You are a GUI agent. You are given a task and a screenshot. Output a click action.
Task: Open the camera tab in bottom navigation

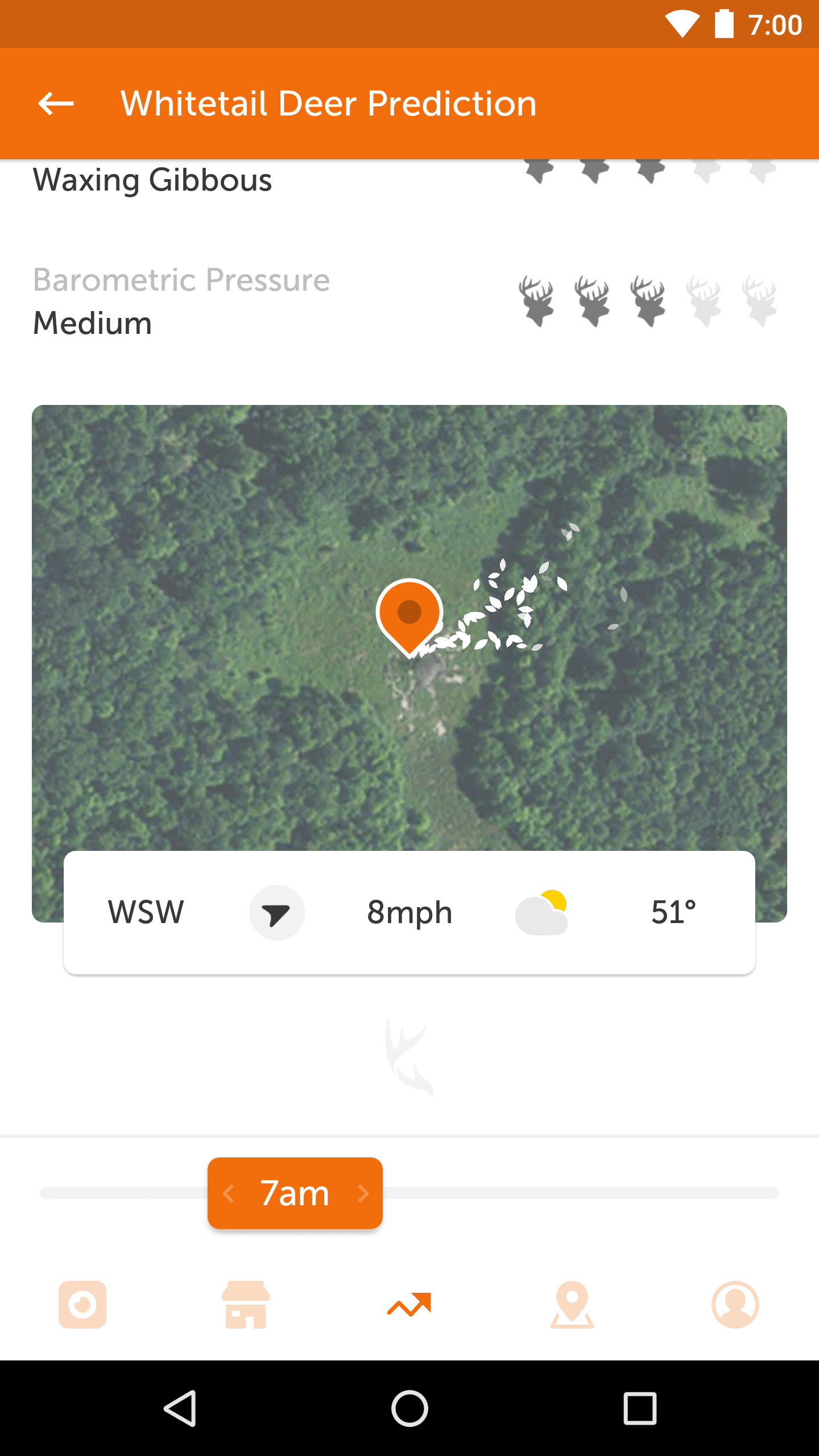tap(82, 1305)
